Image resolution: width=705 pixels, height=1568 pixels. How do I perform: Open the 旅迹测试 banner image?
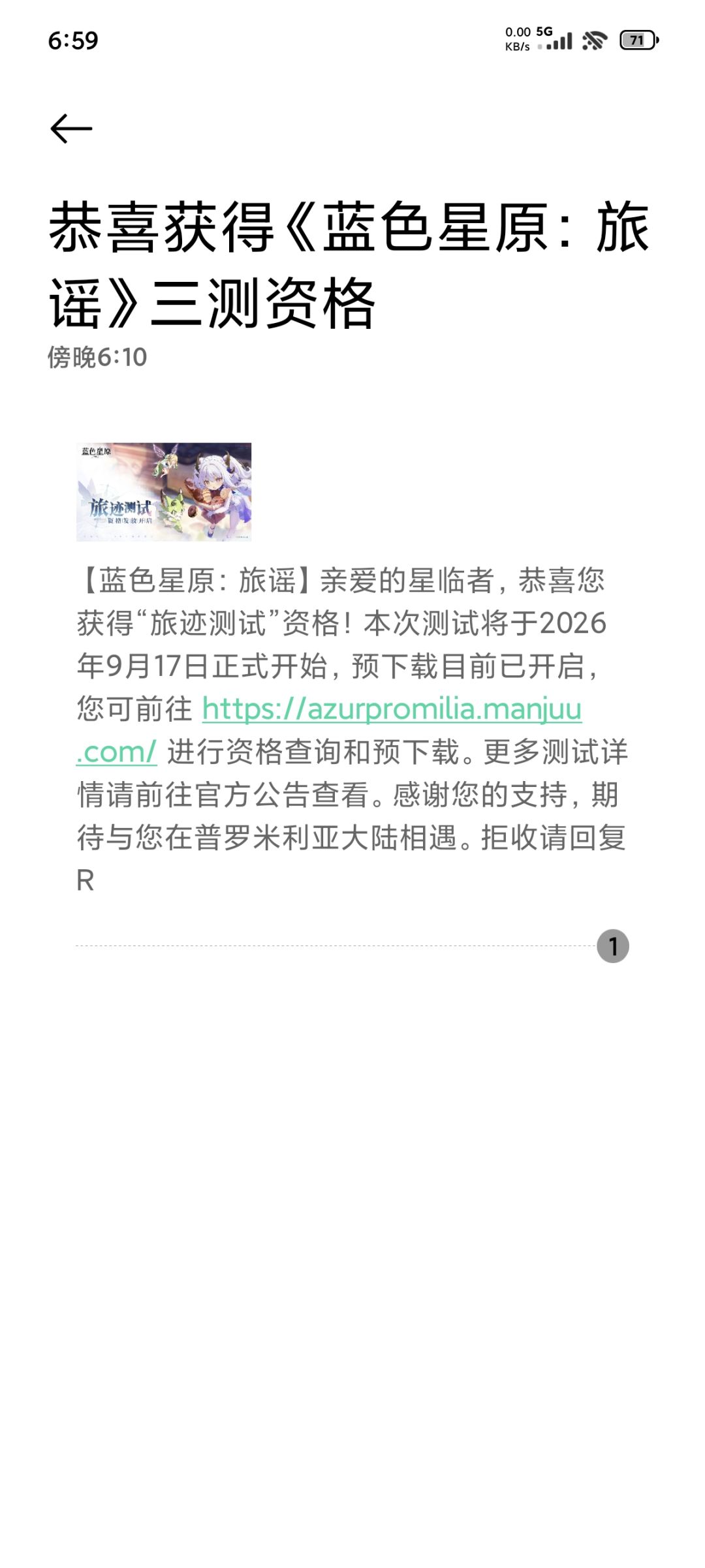click(x=164, y=492)
